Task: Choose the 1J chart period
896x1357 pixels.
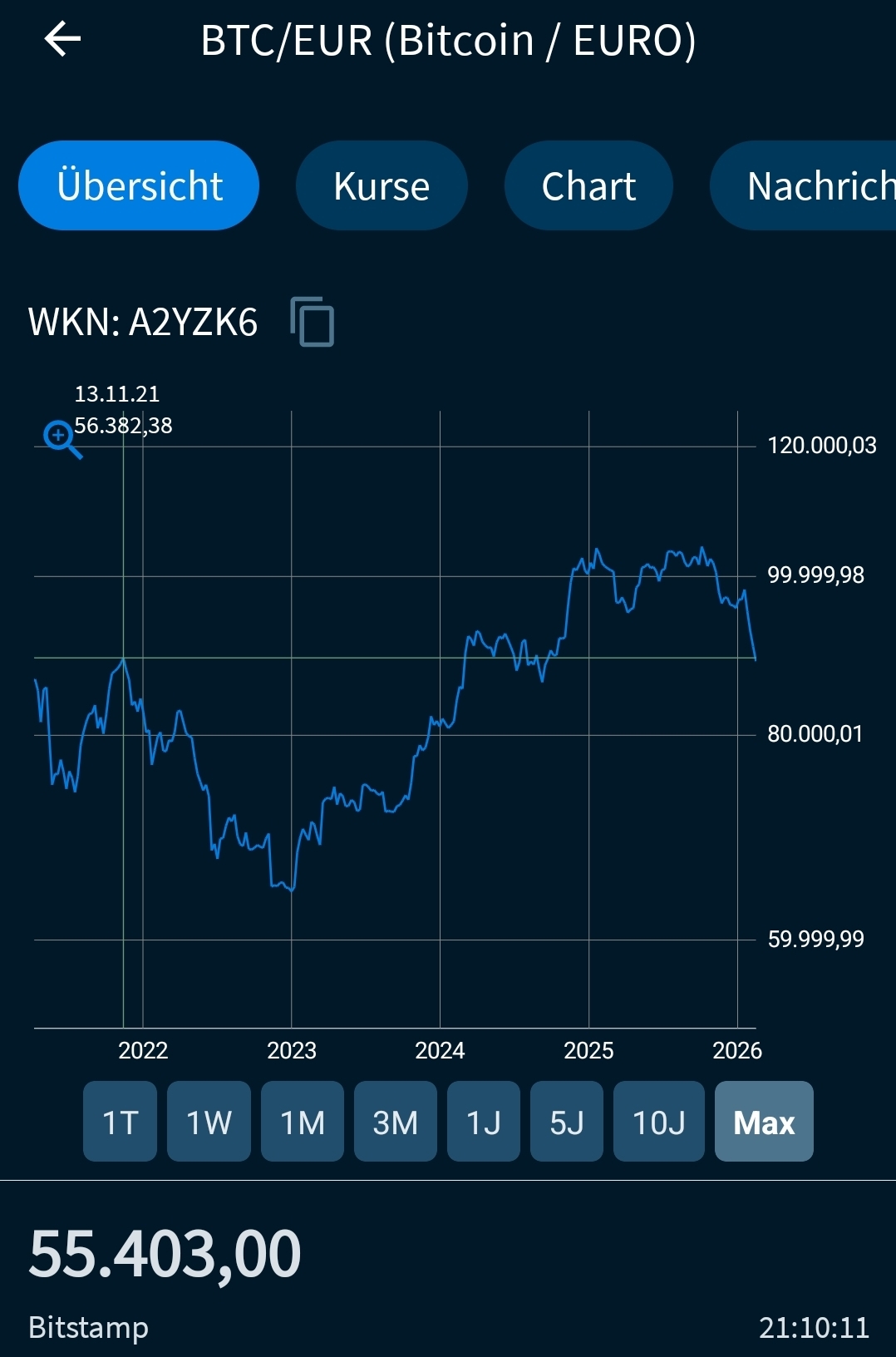Action: coord(484,1122)
